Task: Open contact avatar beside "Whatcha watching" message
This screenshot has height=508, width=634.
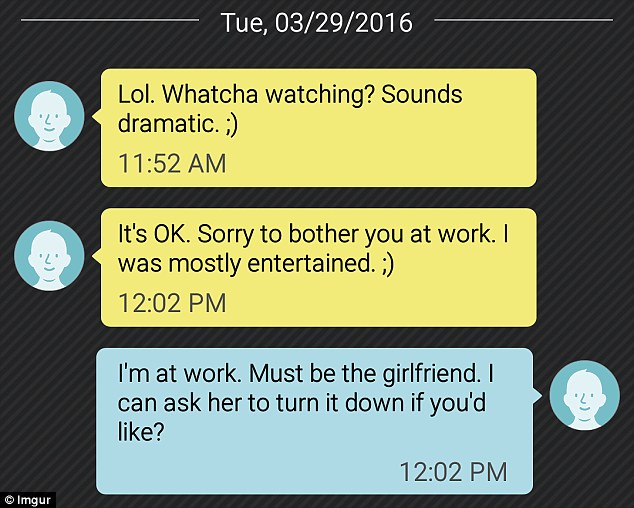Action: [49, 117]
